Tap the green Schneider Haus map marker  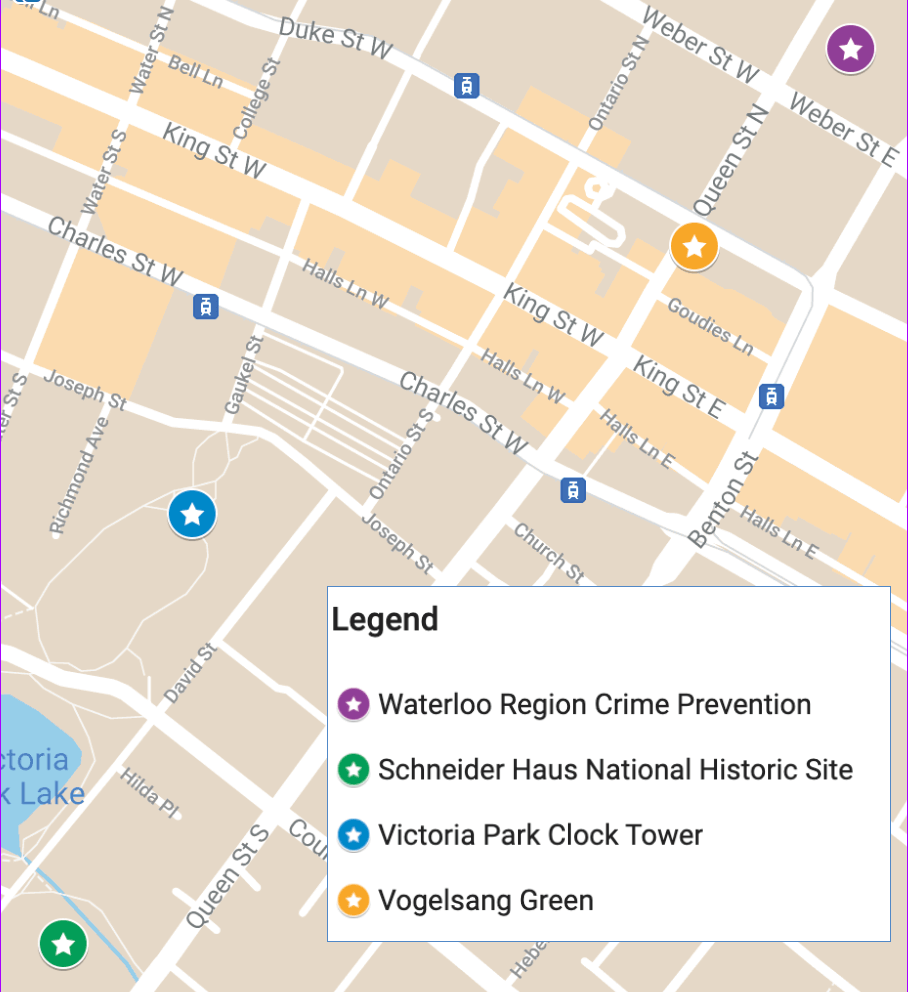tap(63, 944)
